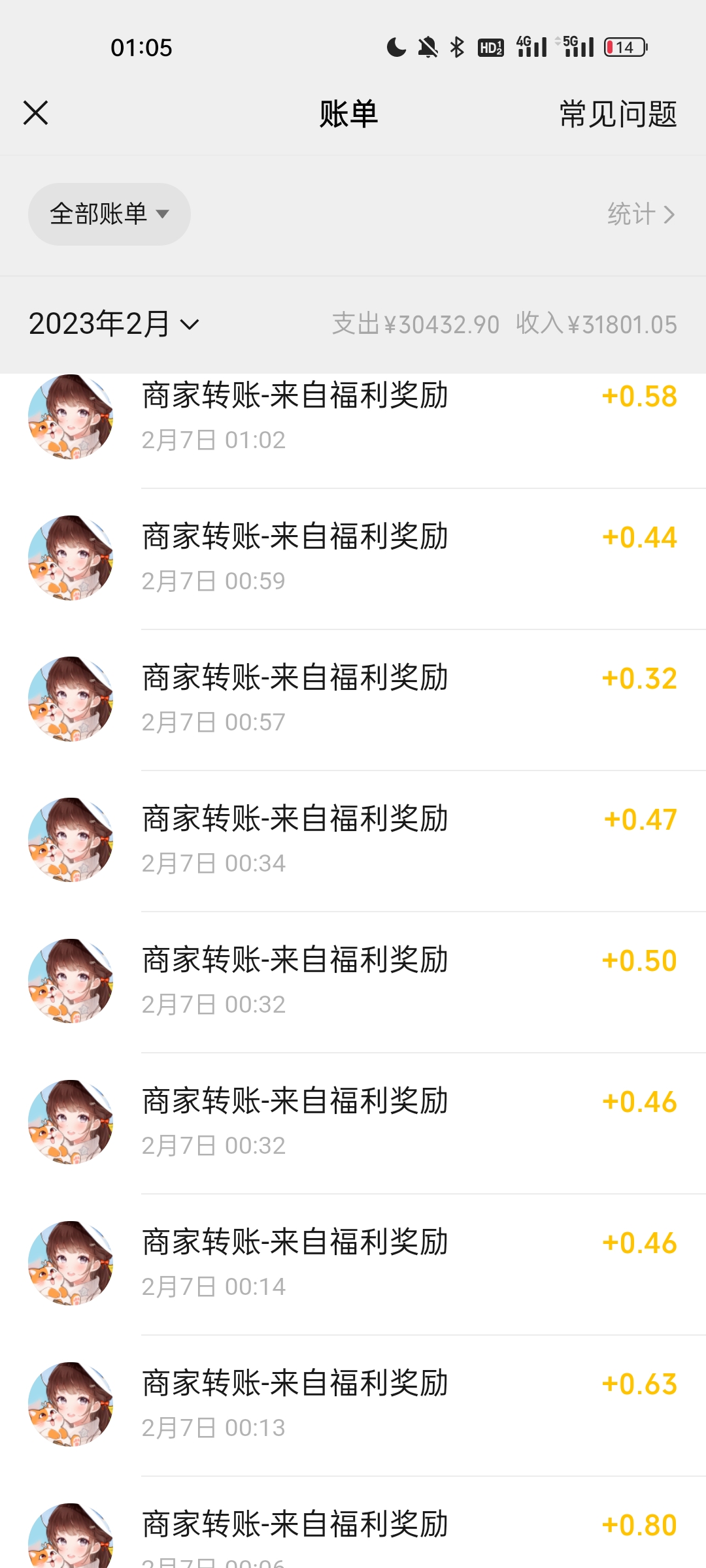Open 常见问题 help page
The image size is (706, 1568).
click(618, 114)
